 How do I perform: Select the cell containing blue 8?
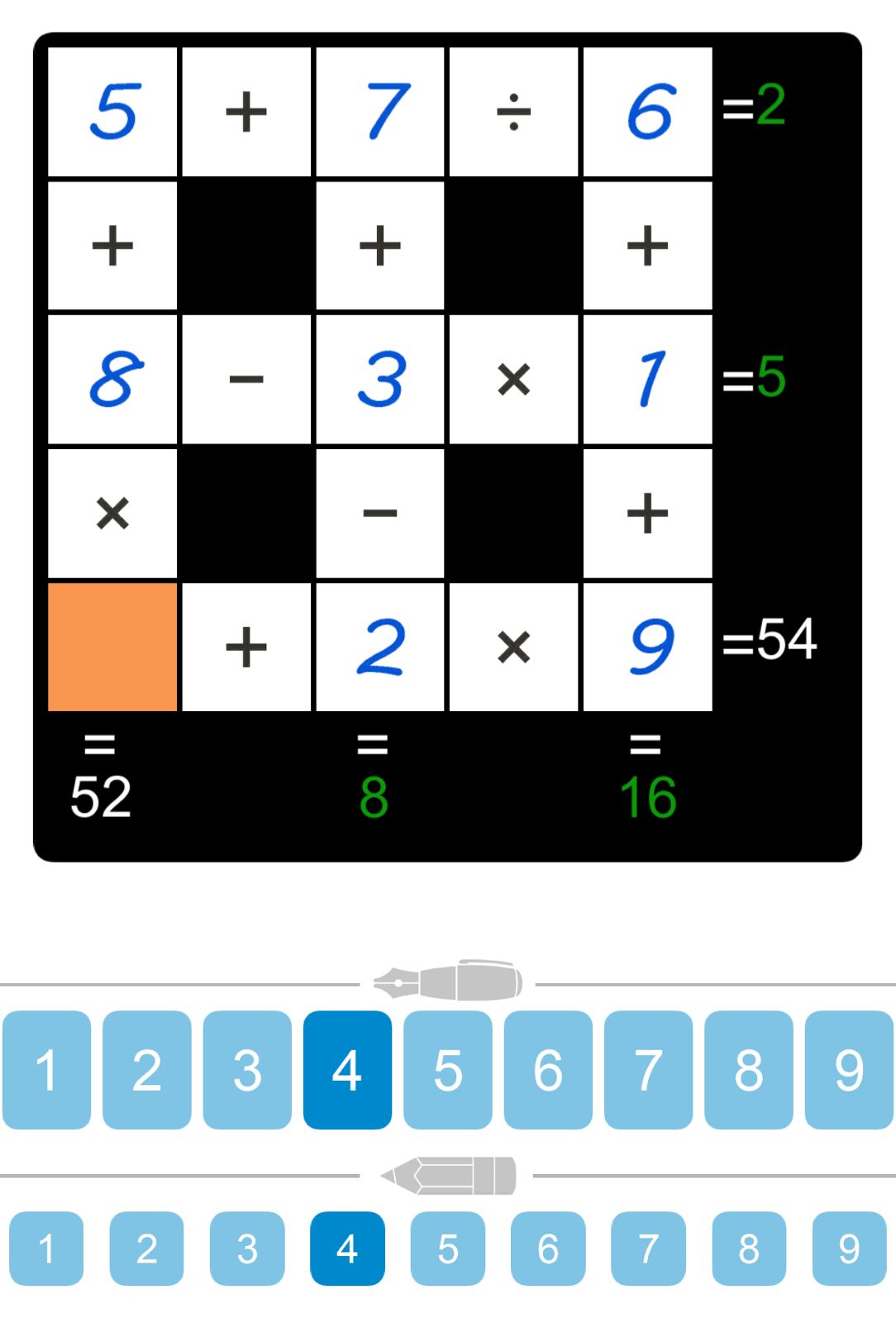coord(112,380)
